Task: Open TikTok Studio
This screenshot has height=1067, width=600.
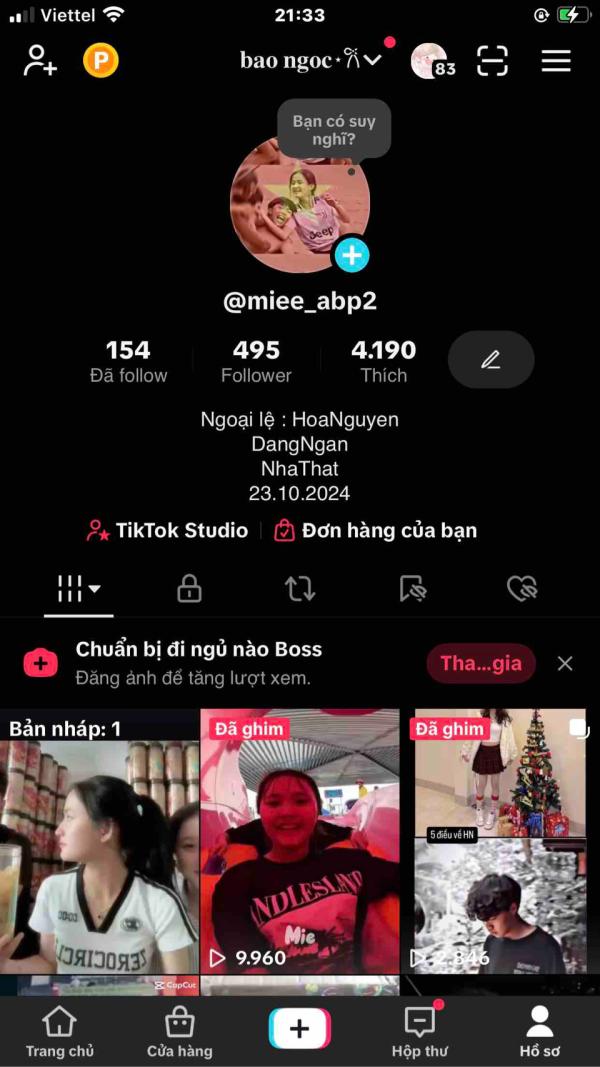Action: [168, 530]
